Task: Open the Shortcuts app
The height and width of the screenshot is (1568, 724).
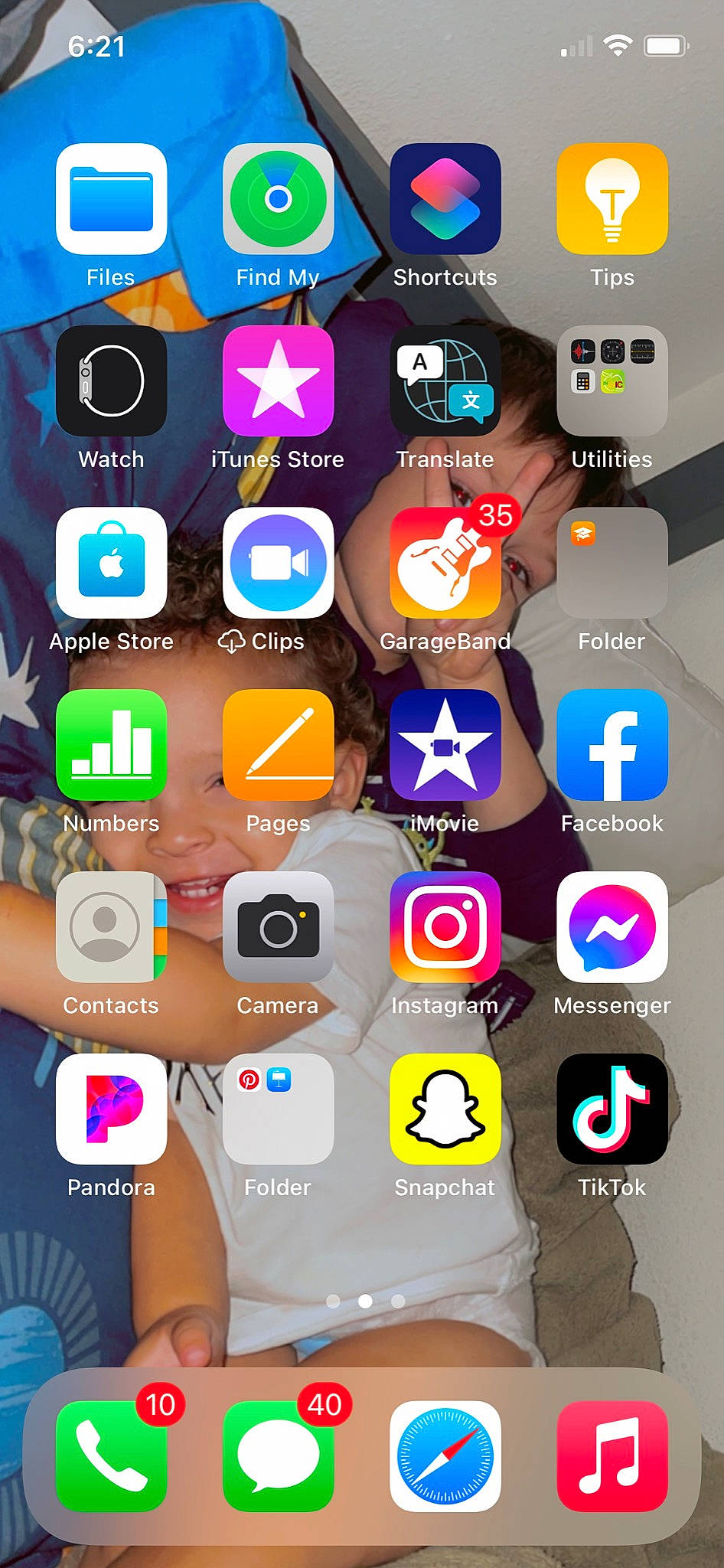Action: tap(445, 199)
